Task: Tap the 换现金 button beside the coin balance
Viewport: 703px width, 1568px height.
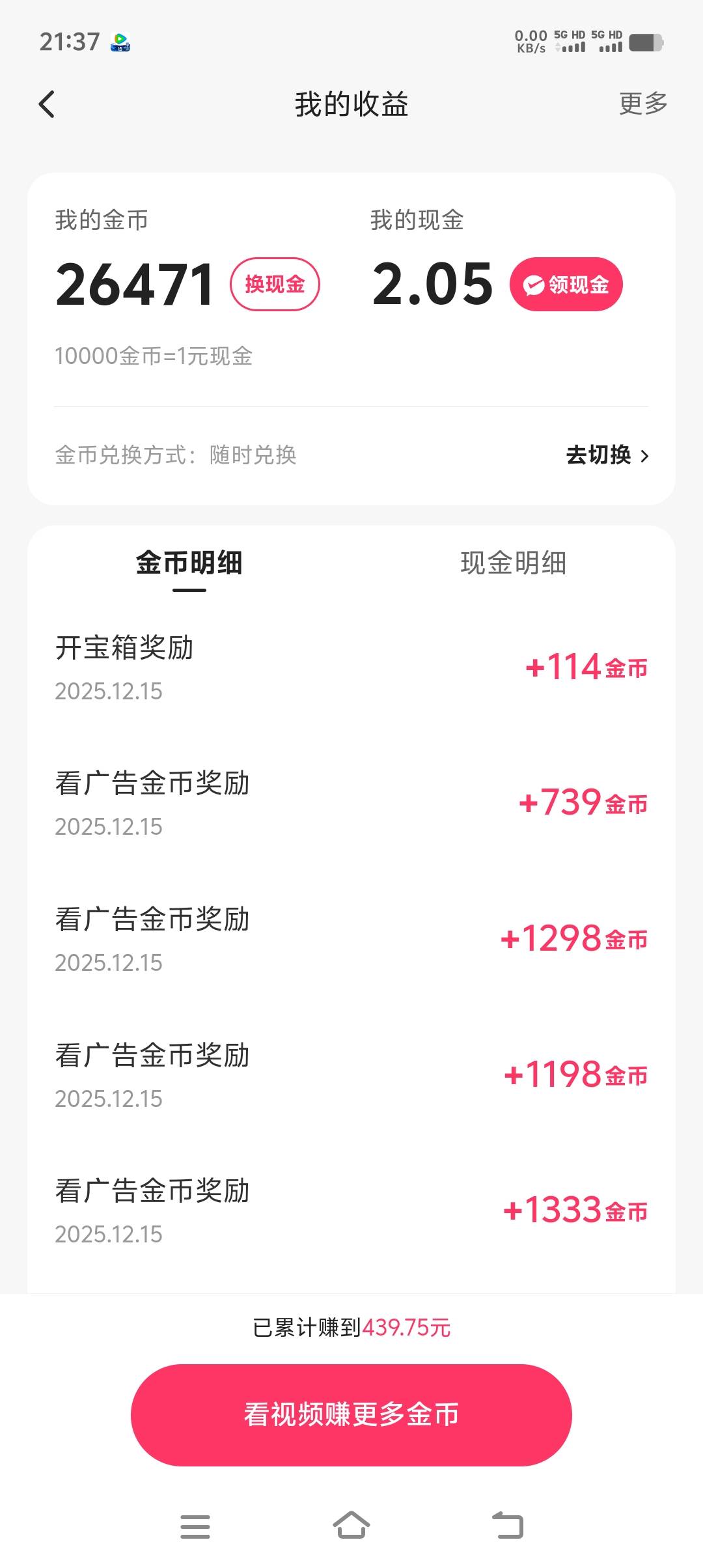Action: 275,284
